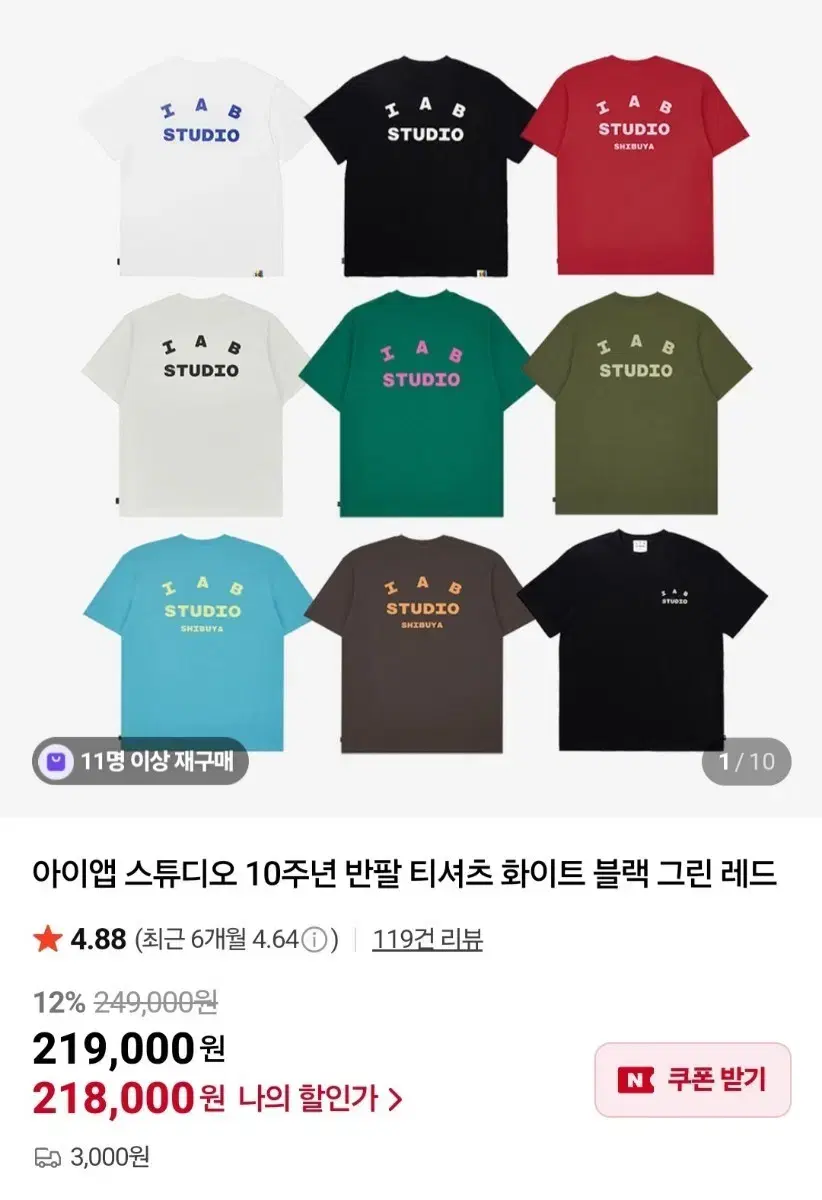Open the 나의 할인가 discounted price link
This screenshot has width=822, height=1200.
pyautogui.click(x=320, y=1097)
